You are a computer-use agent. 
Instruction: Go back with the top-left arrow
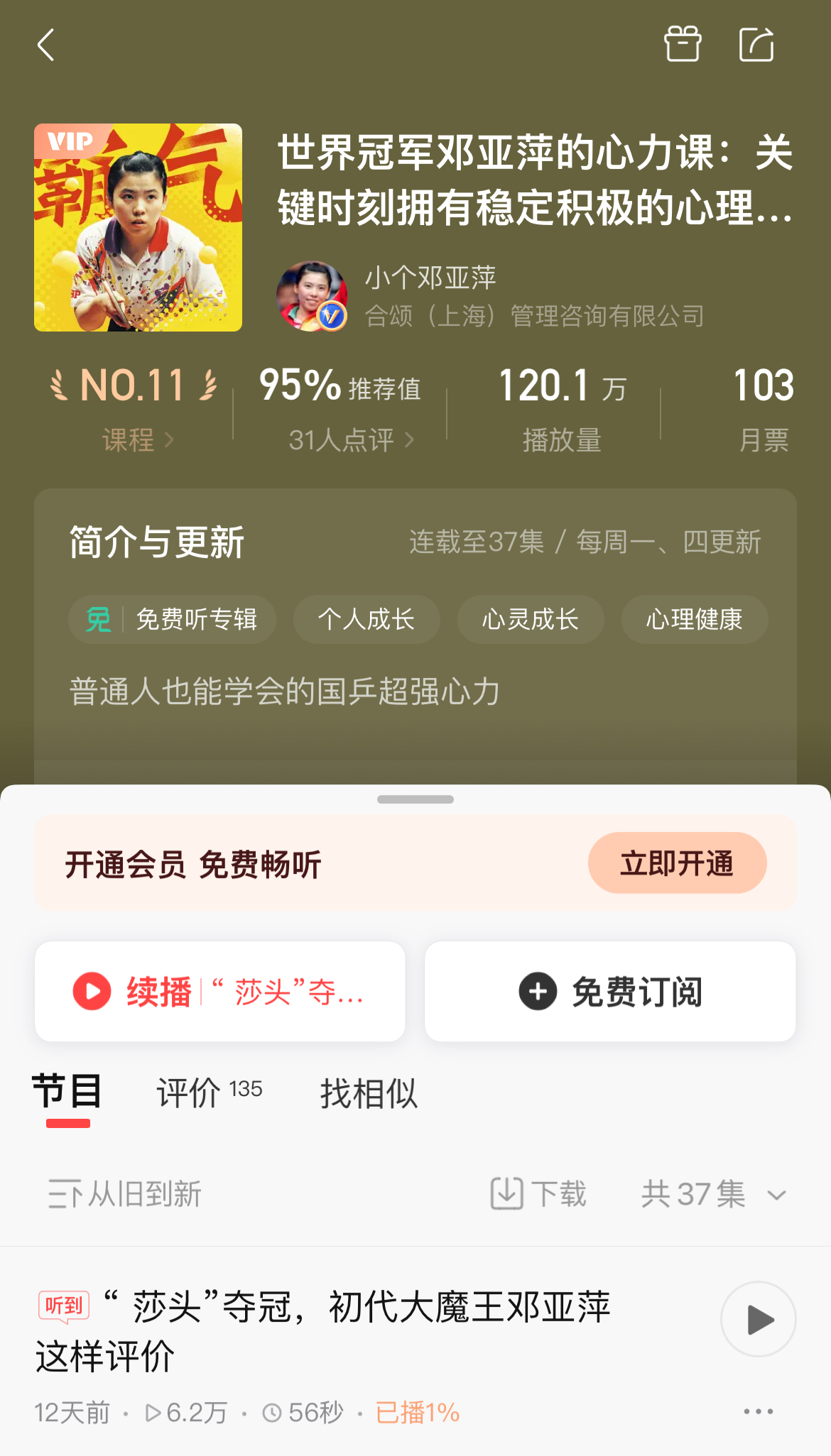pyautogui.click(x=46, y=45)
